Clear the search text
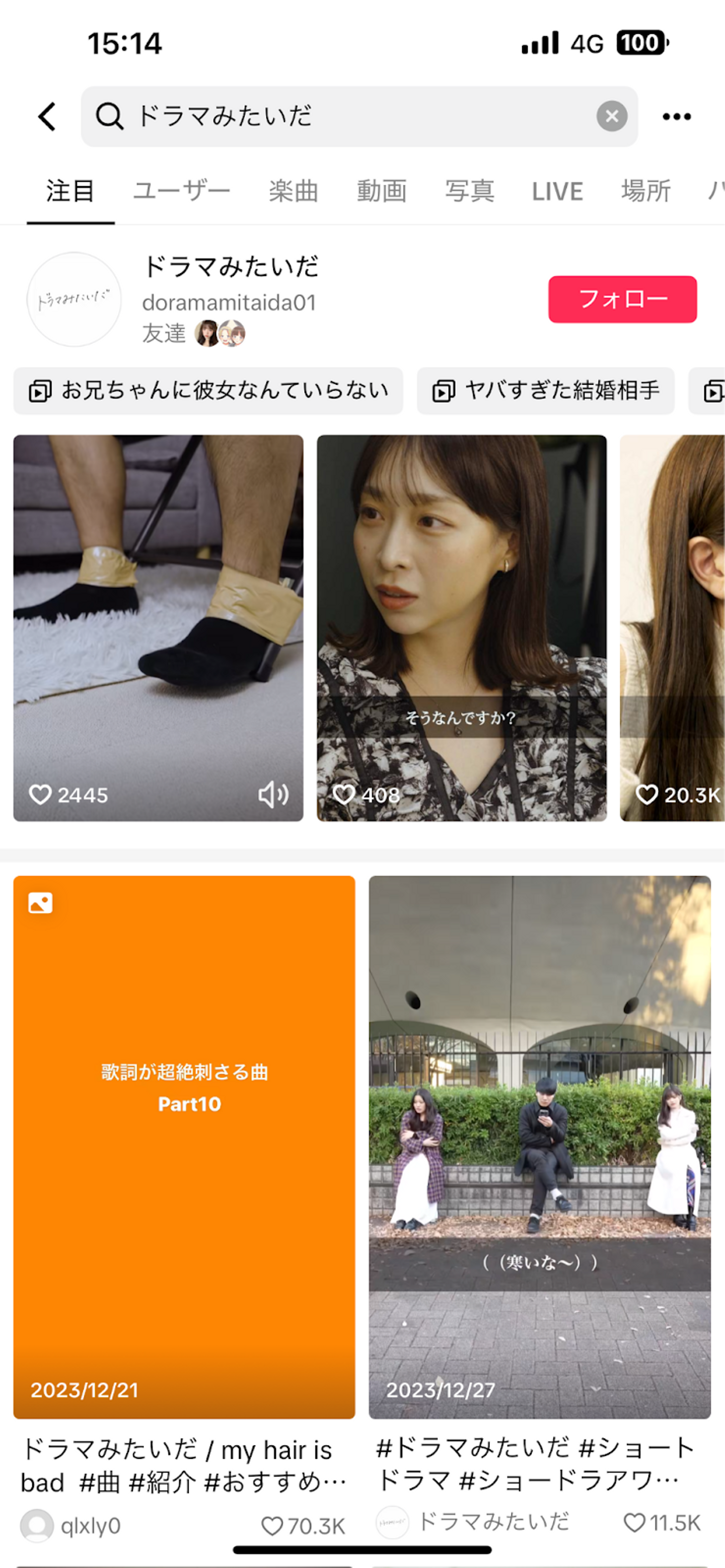The height and width of the screenshot is (1568, 725). 611,116
